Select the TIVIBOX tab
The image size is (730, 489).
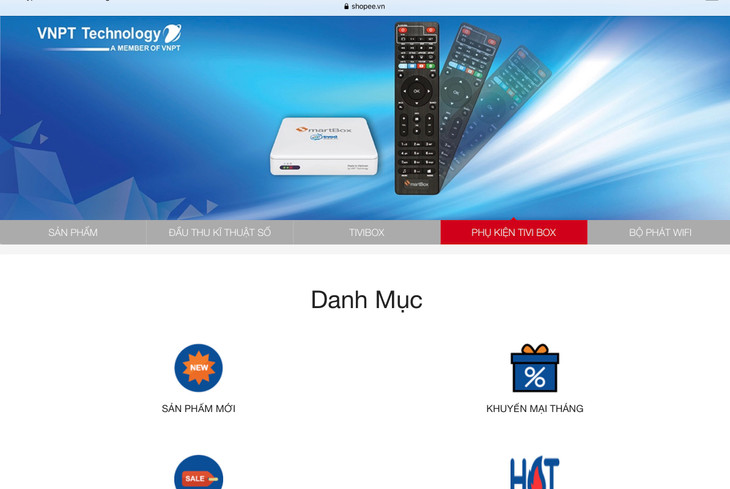[366, 232]
